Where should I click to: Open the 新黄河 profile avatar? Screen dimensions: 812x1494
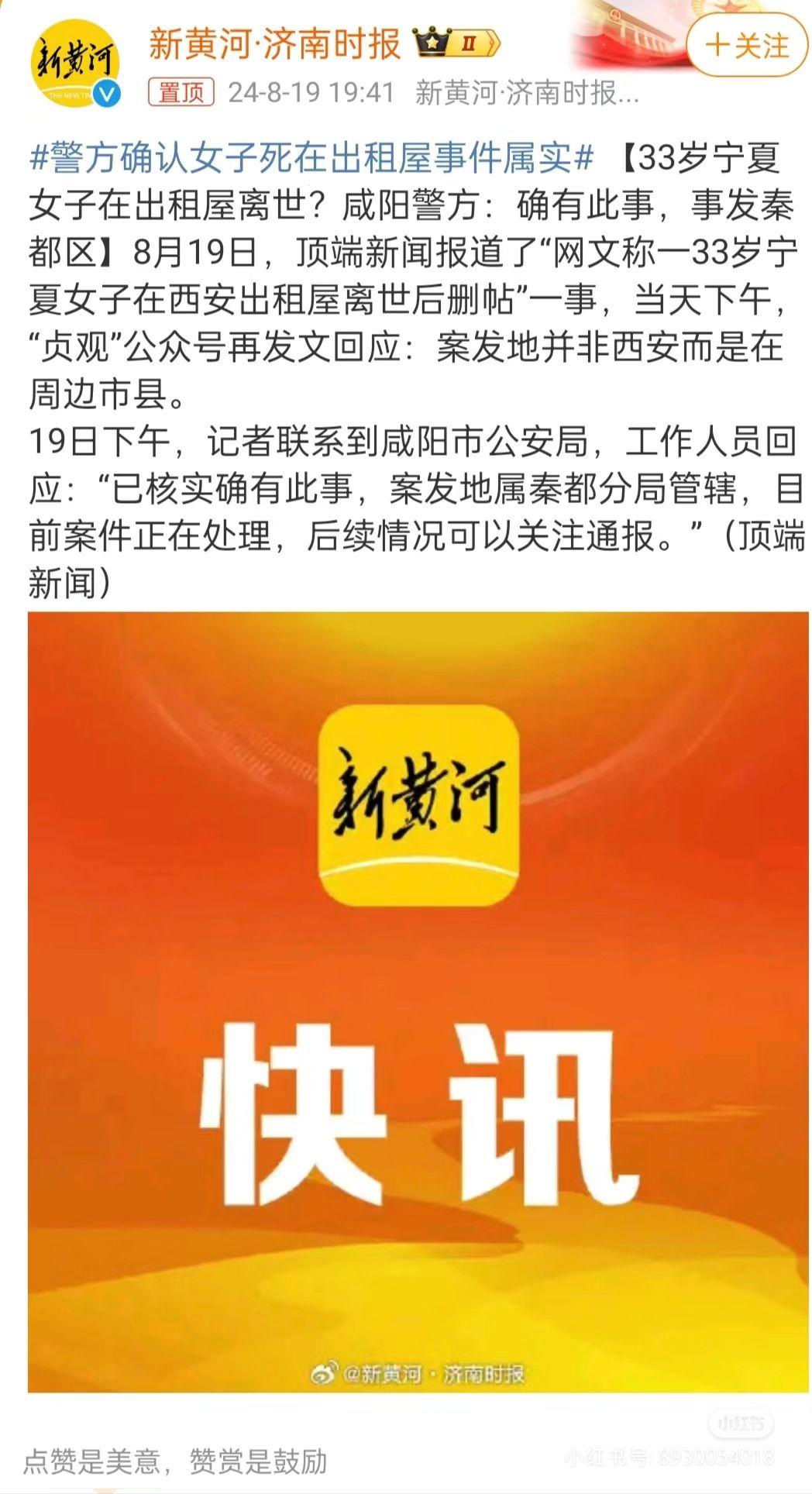pos(75,65)
